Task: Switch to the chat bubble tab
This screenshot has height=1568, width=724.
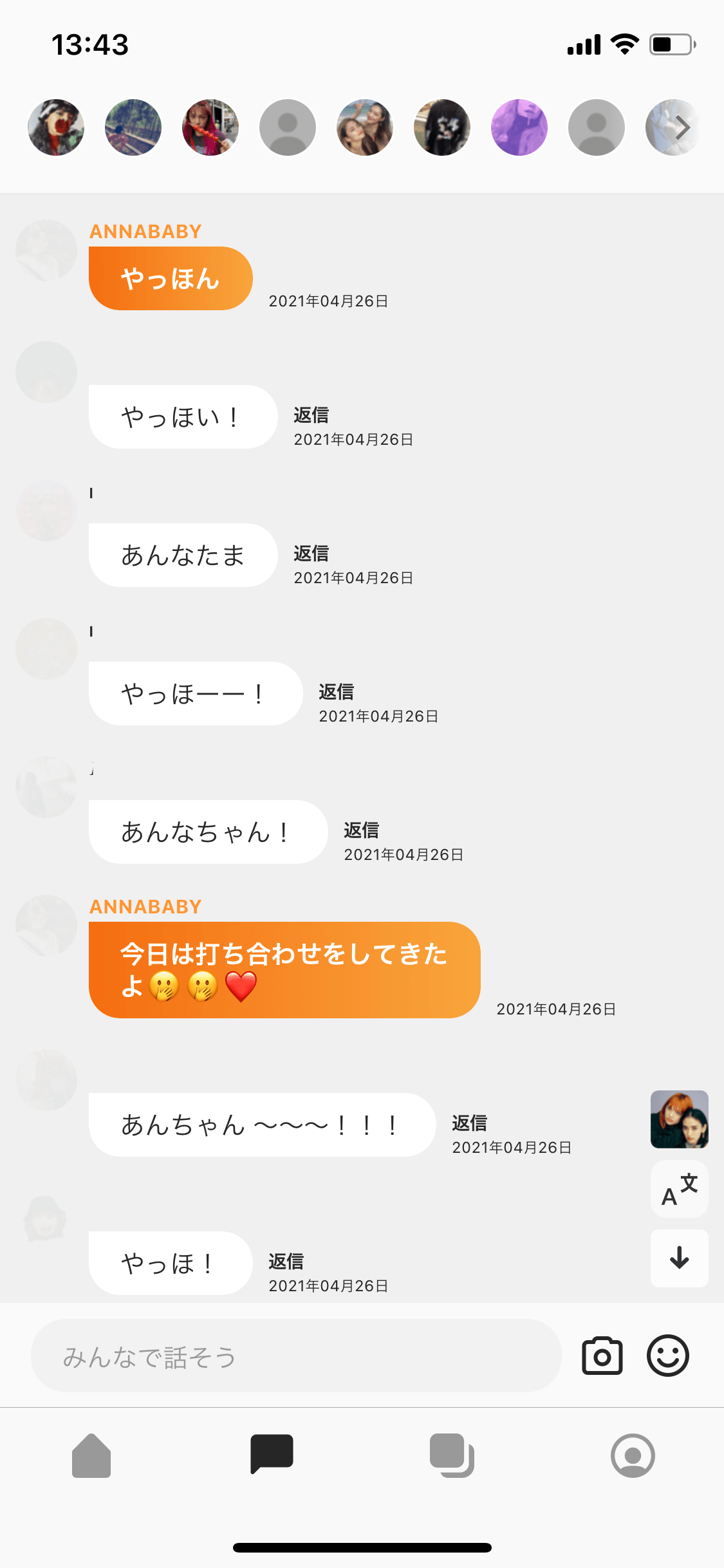Action: [x=272, y=1454]
